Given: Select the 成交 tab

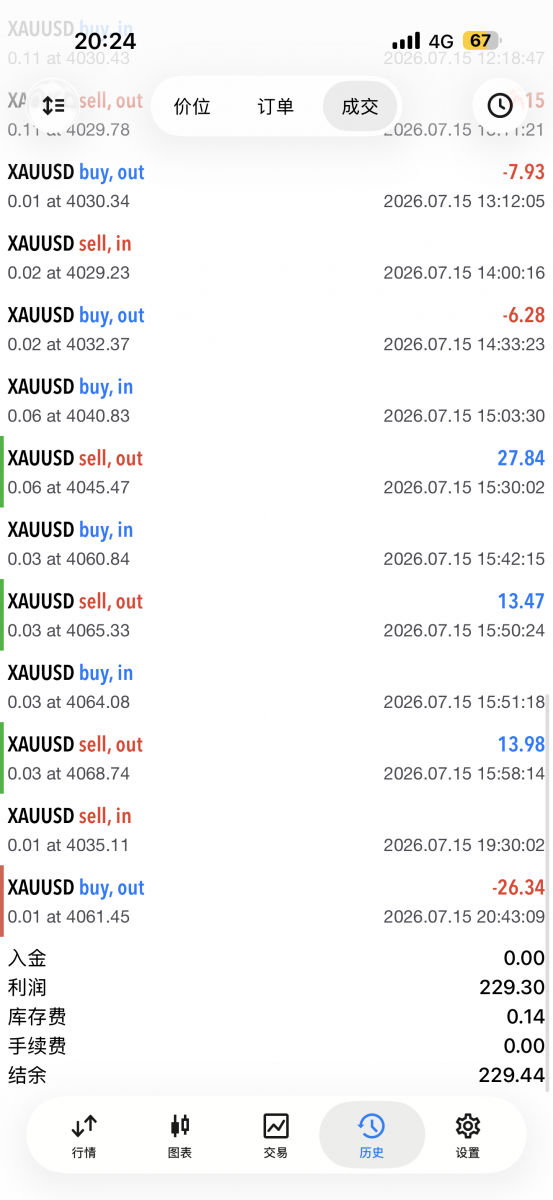Looking at the screenshot, I should coord(360,106).
